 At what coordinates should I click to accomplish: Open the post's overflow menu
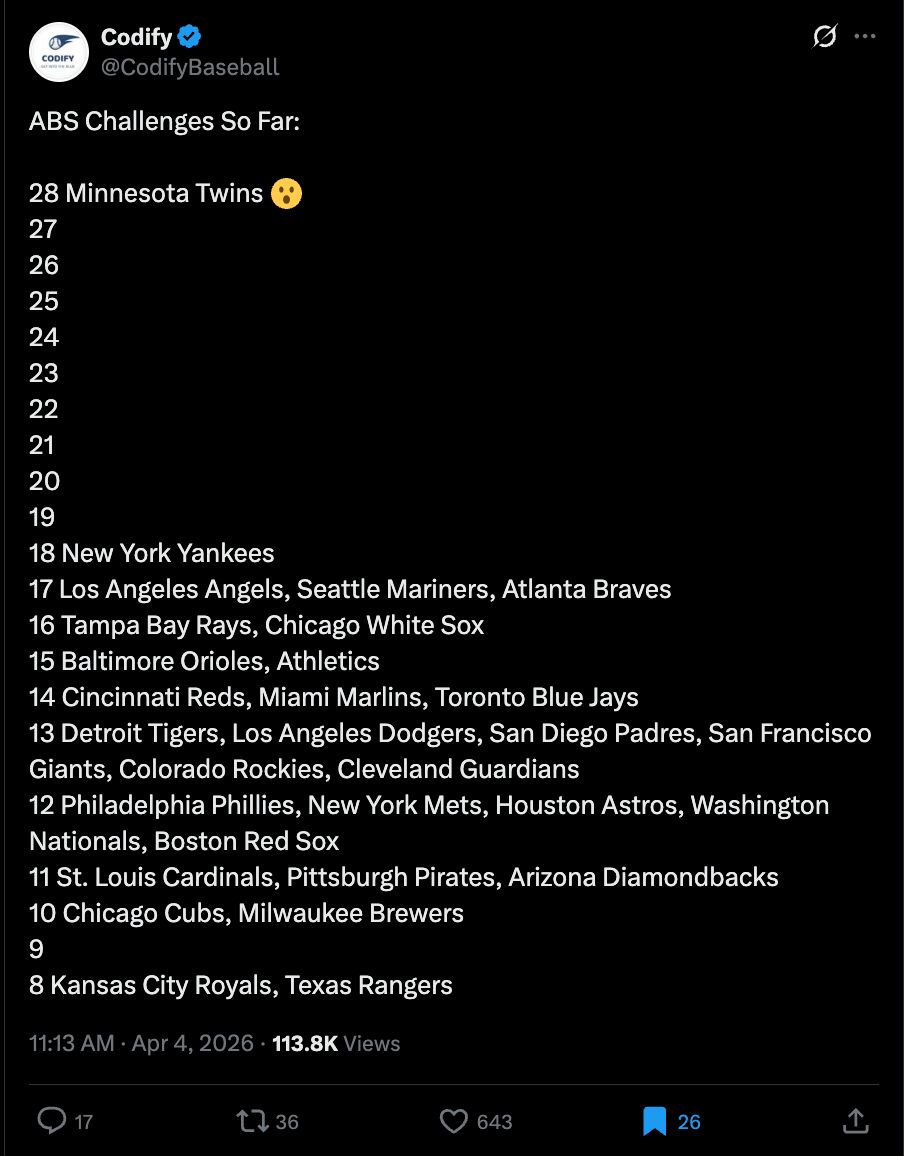tap(864, 38)
